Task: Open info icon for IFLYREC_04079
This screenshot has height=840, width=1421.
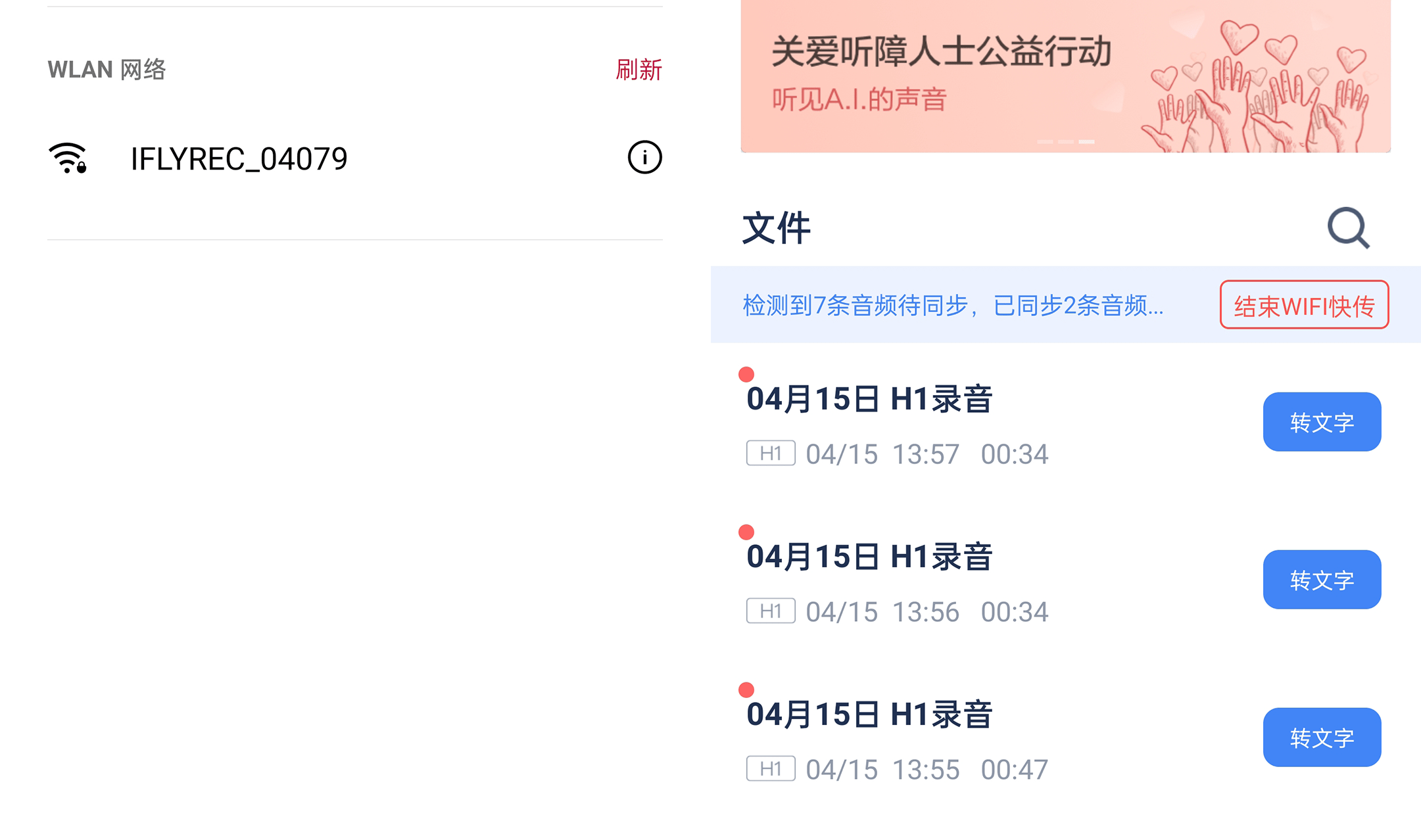Action: tap(644, 158)
